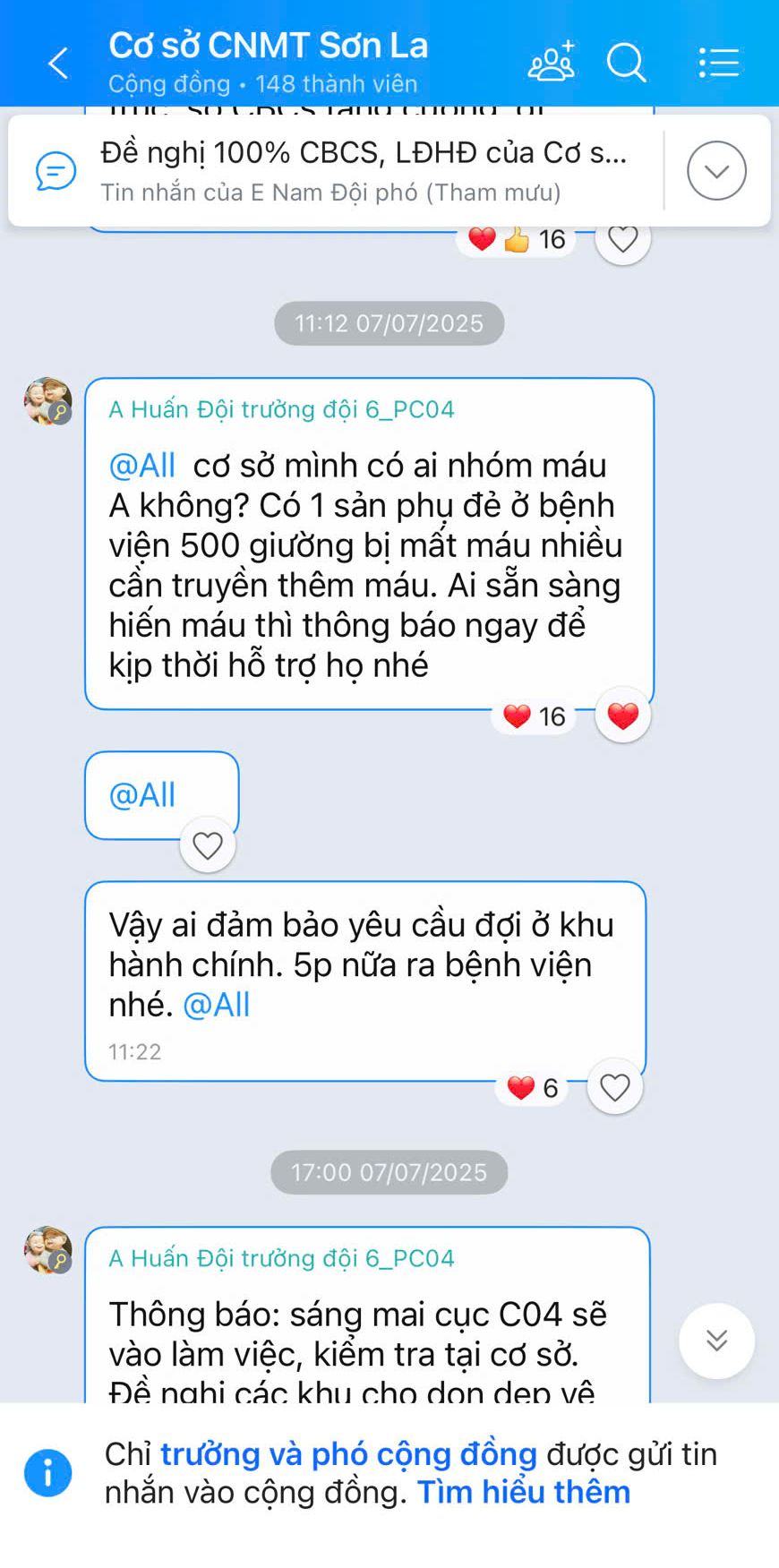Screen dimensions: 779x1568
Task: Search messages in this community
Action: [x=626, y=63]
